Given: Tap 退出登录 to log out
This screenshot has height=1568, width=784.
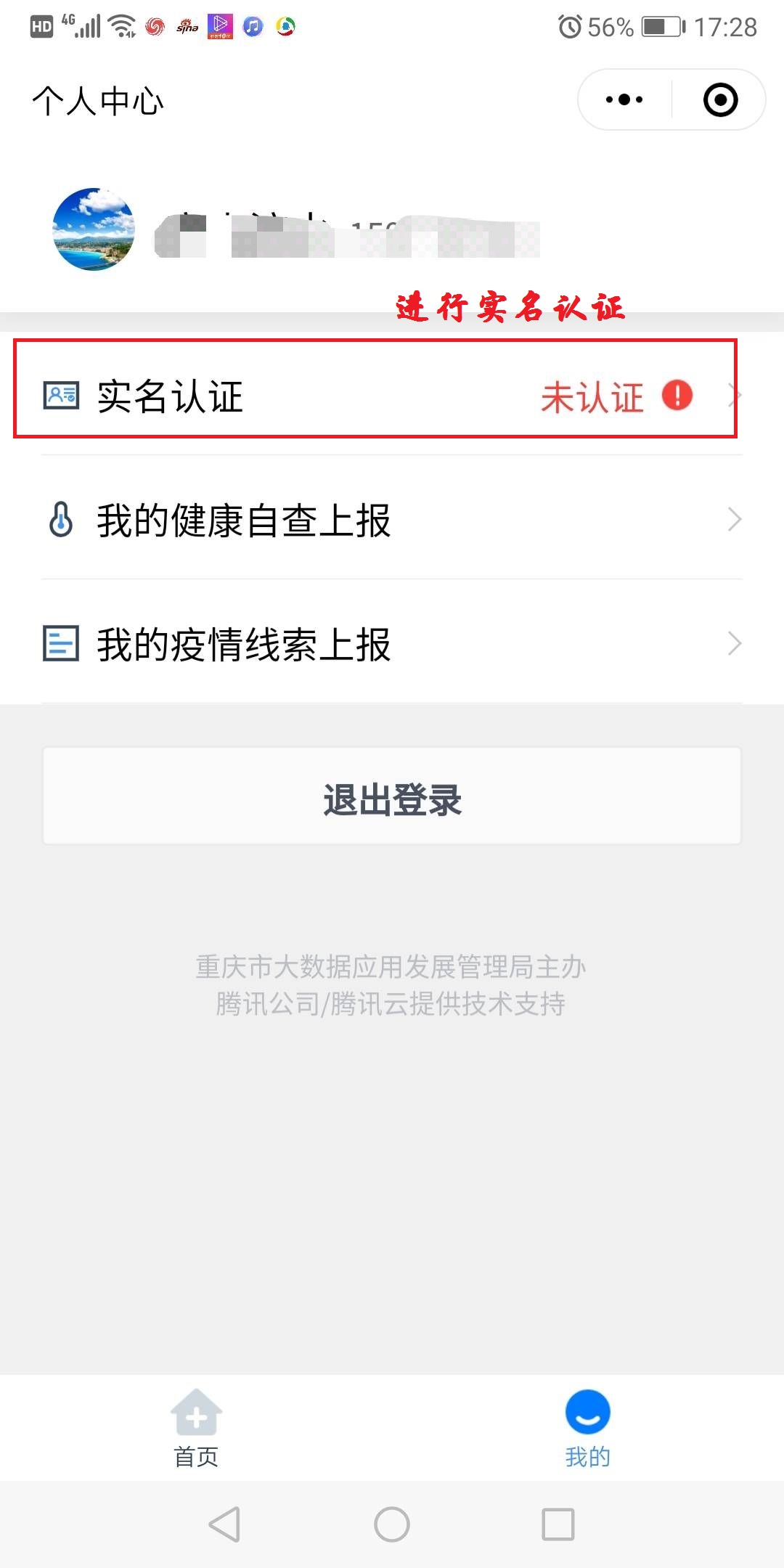Looking at the screenshot, I should tap(392, 796).
